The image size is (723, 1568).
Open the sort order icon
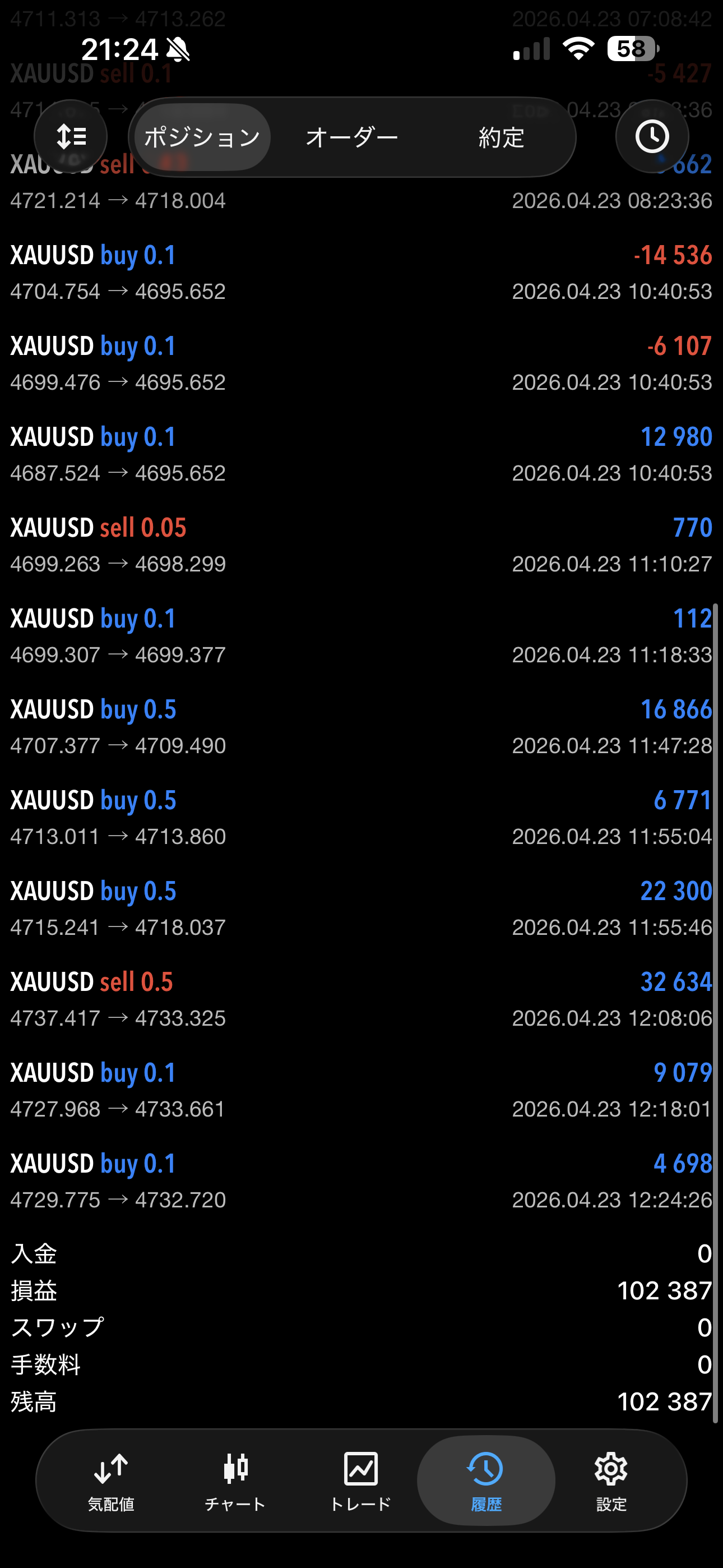[x=71, y=136]
